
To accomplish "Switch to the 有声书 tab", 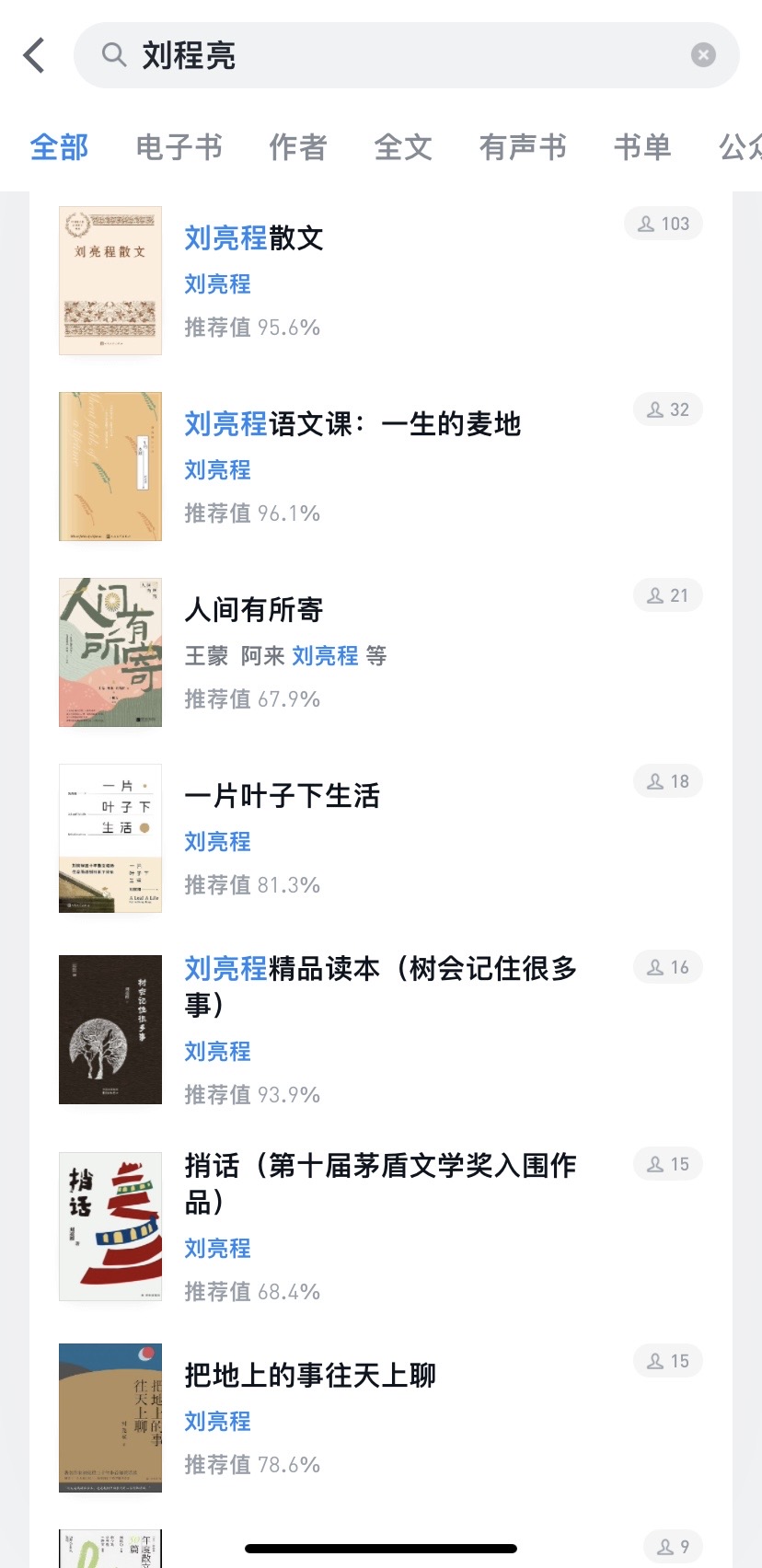I will pos(523,147).
